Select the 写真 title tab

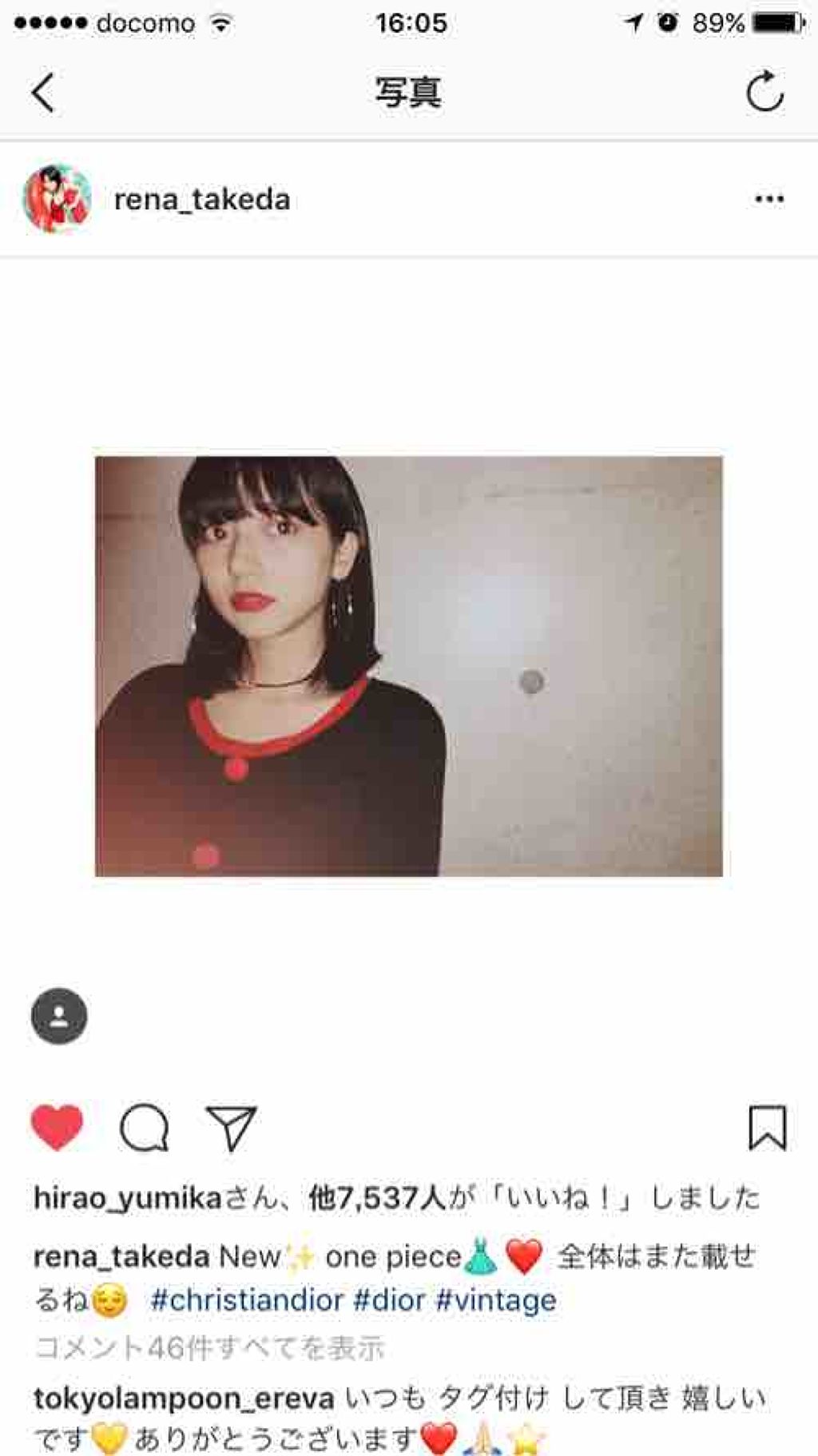(x=409, y=91)
